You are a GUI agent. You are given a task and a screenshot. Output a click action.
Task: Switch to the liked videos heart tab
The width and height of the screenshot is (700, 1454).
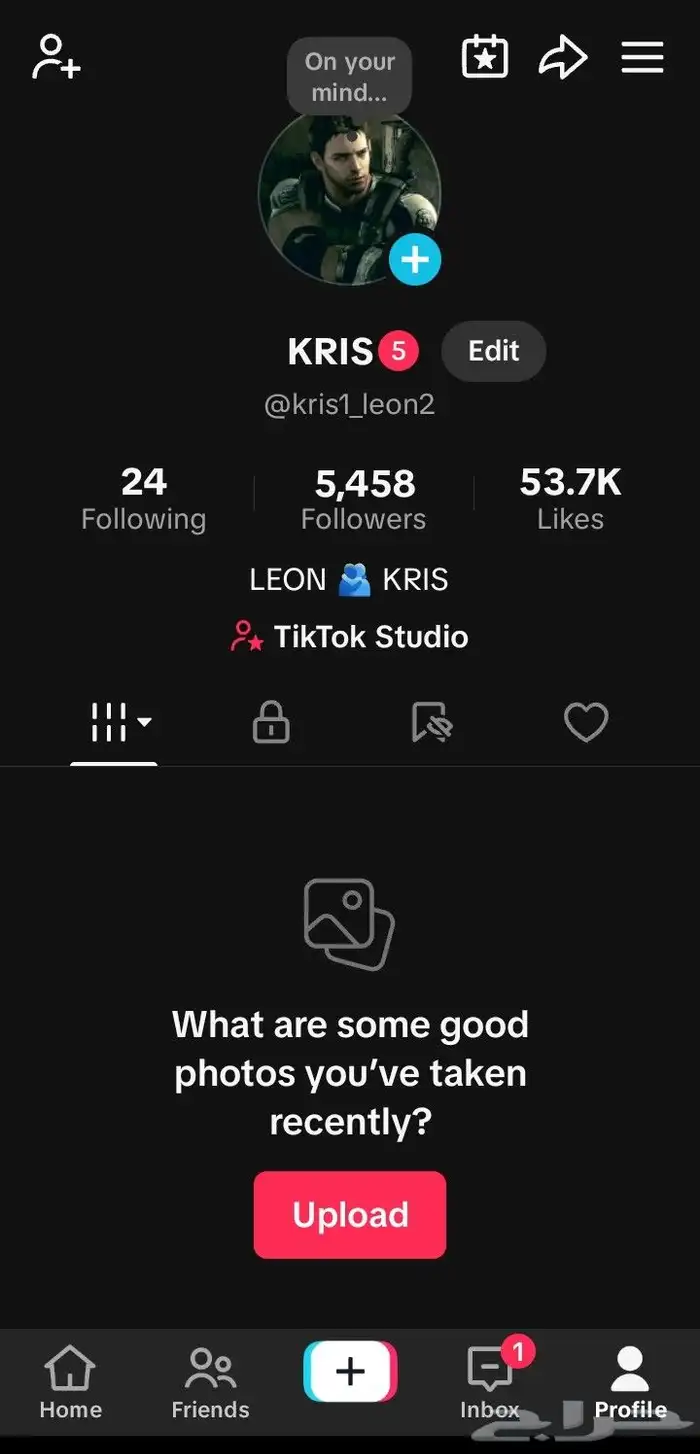coord(586,722)
